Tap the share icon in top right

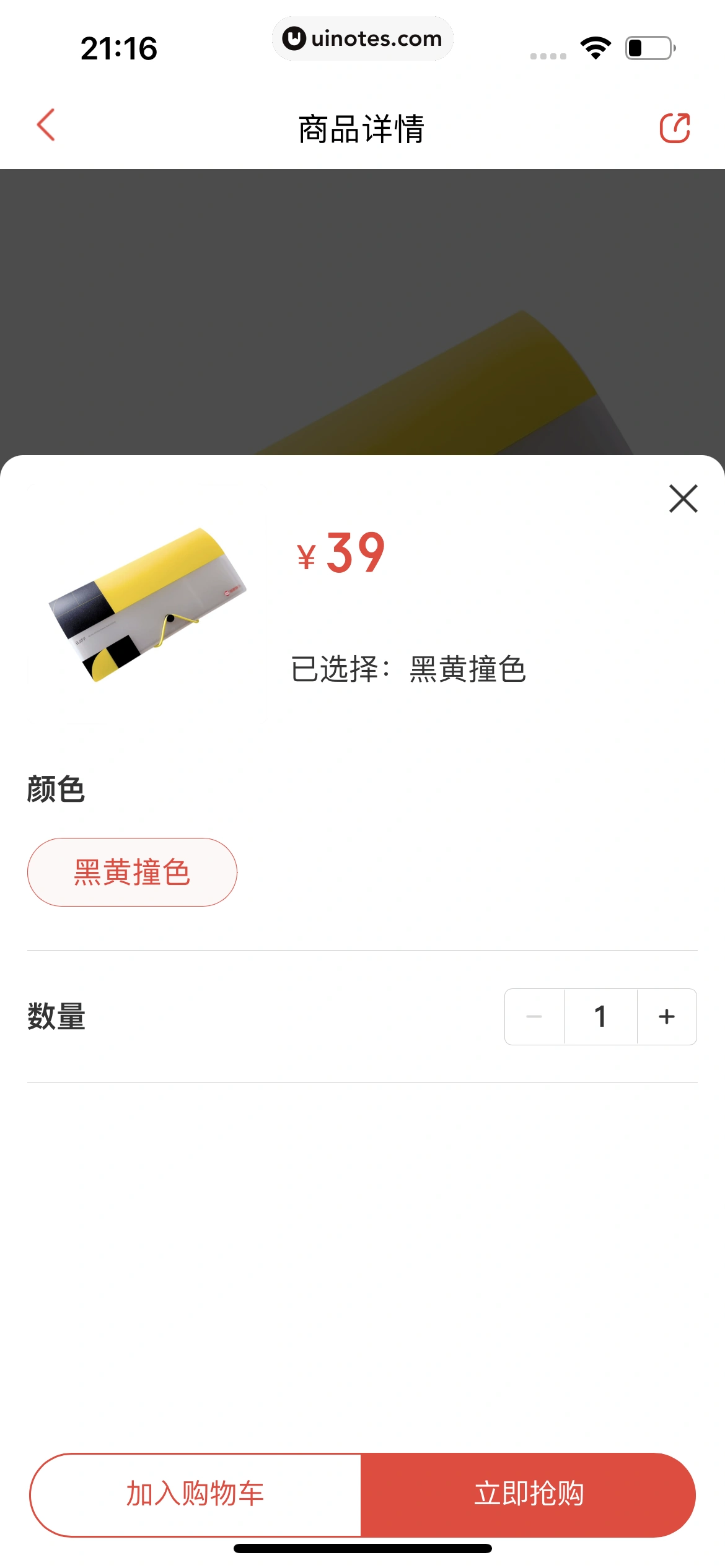(x=675, y=128)
